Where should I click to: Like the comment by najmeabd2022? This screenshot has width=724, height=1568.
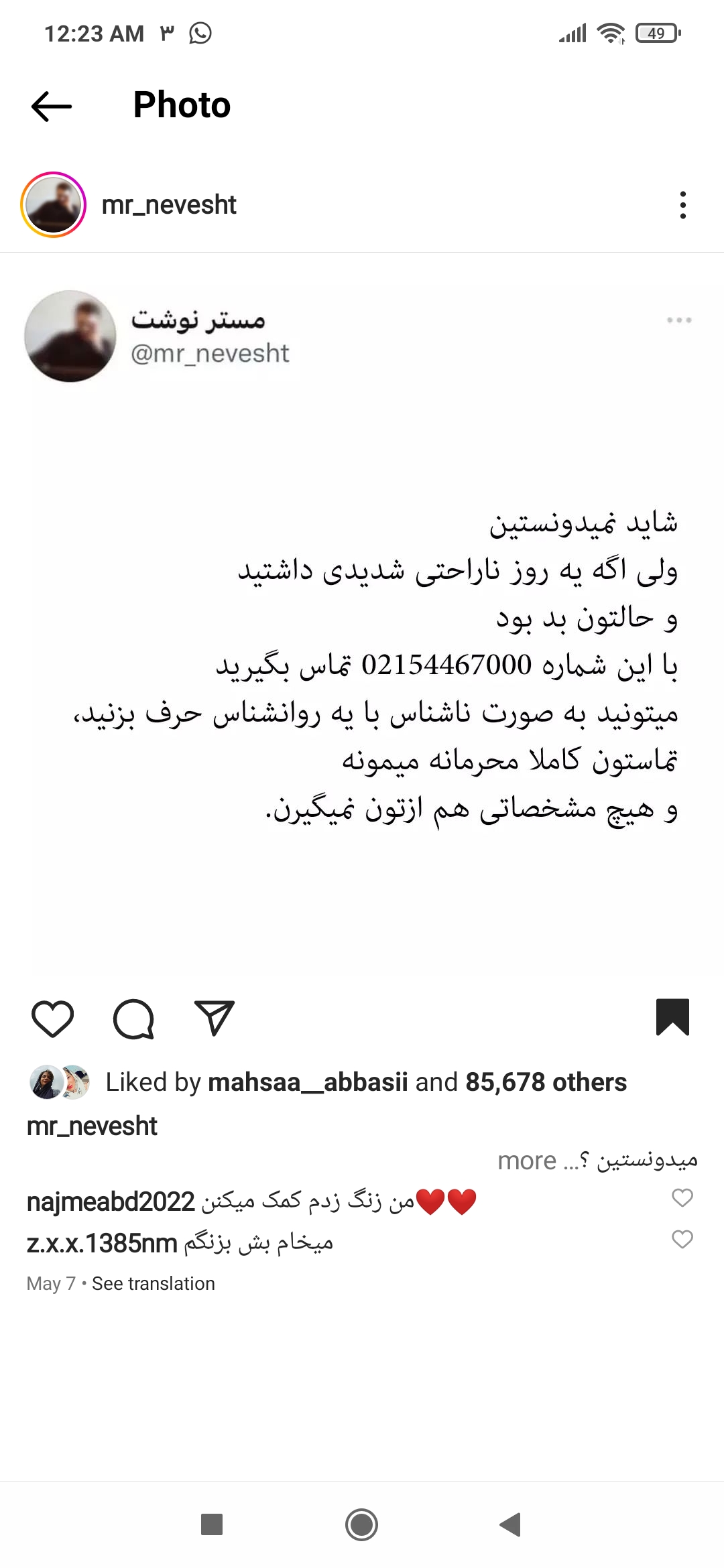[682, 1197]
